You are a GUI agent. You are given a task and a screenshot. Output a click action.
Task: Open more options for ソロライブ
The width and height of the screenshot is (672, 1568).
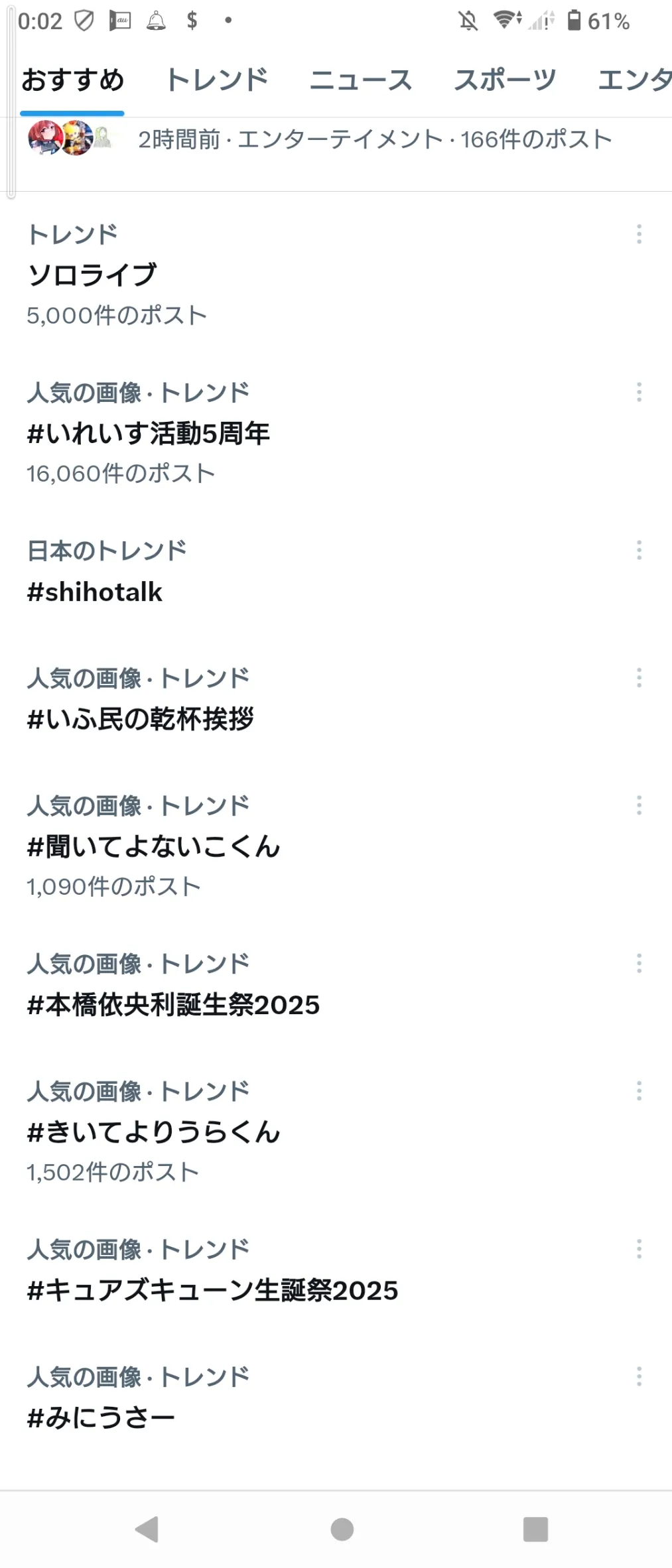[639, 234]
